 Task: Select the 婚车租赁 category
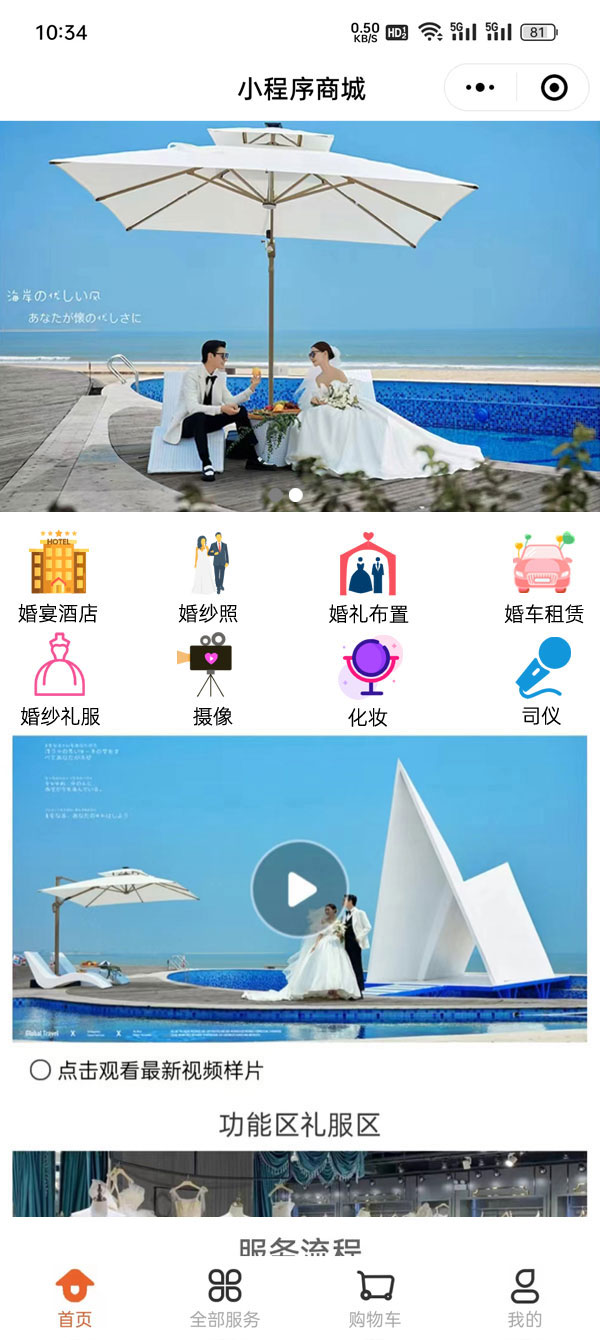click(x=543, y=577)
